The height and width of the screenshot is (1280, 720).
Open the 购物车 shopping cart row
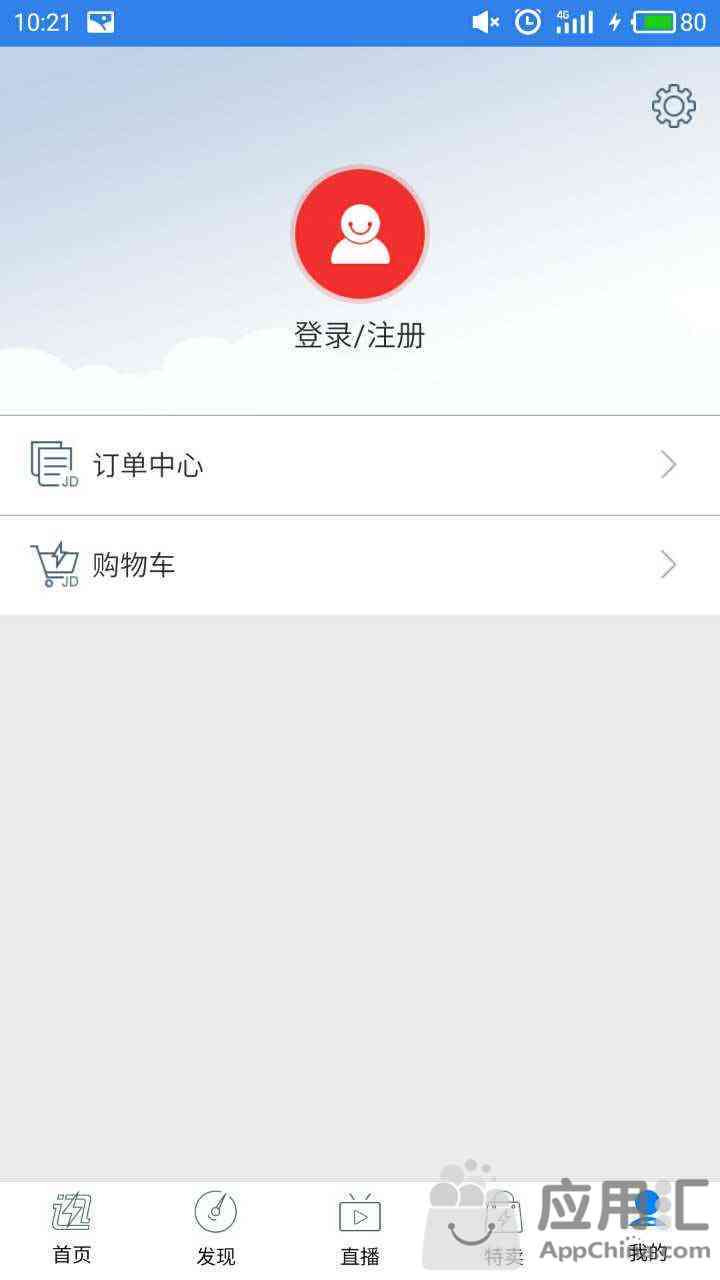click(360, 565)
